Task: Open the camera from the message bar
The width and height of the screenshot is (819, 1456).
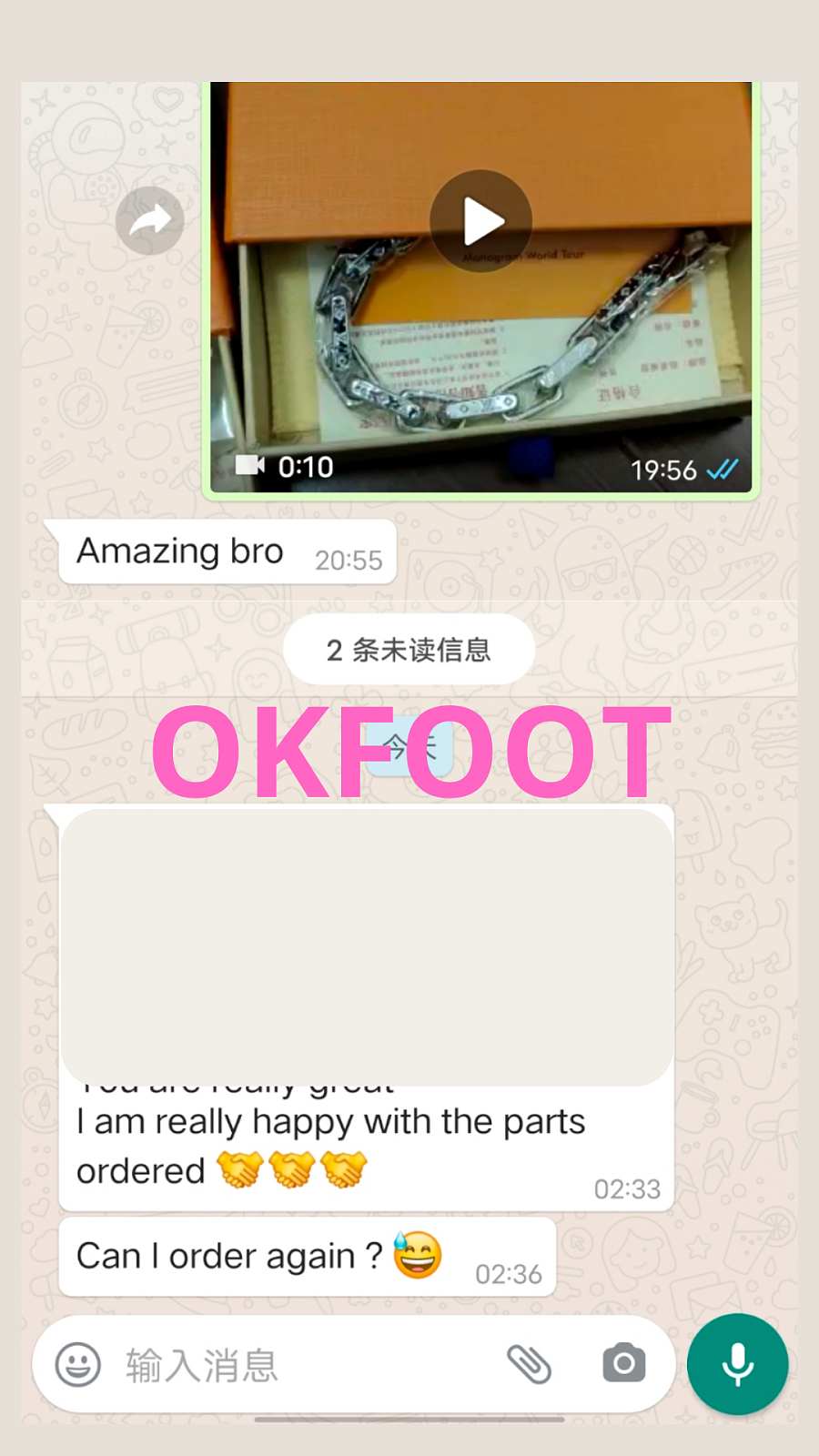Action: [x=623, y=1364]
